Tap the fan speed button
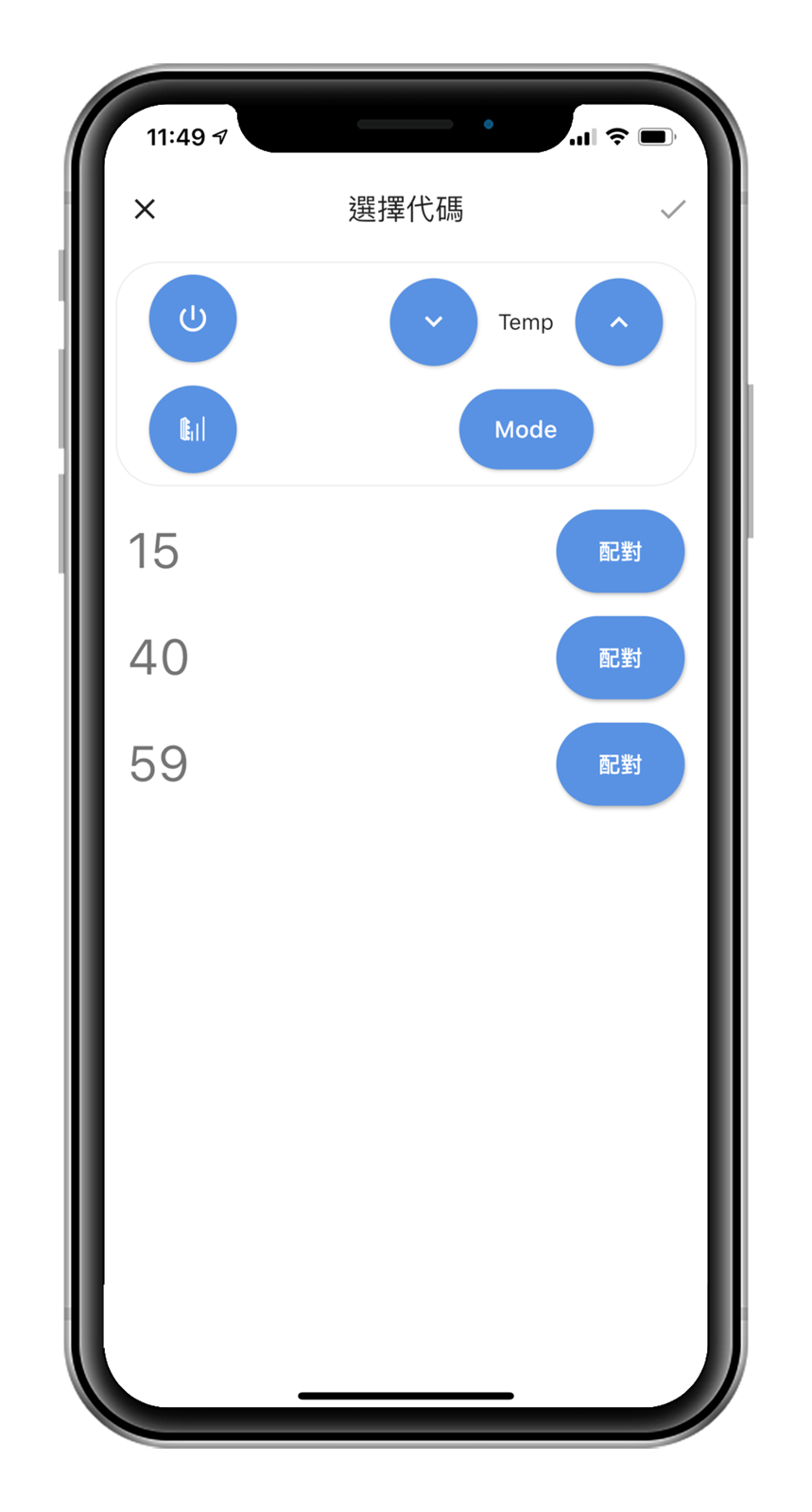 click(193, 429)
